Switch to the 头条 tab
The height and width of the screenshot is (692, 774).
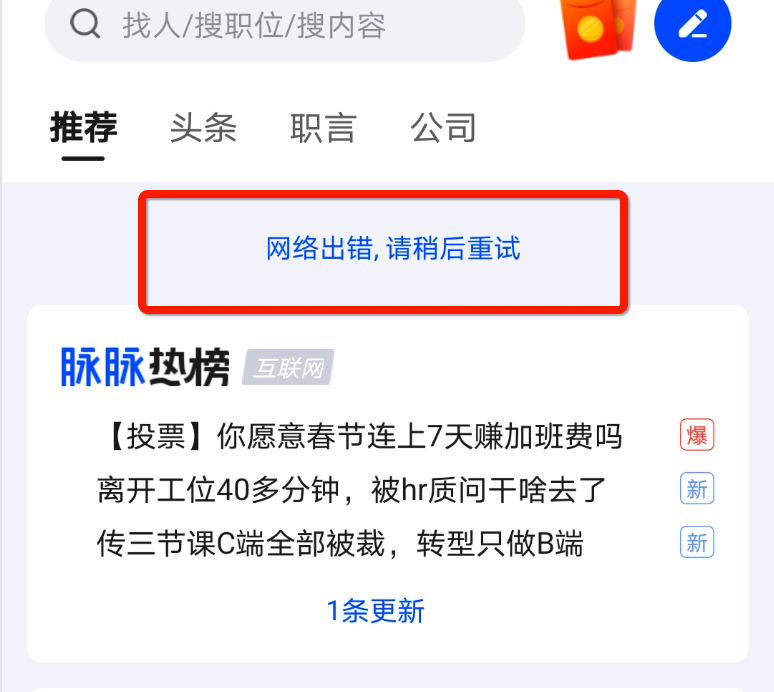tap(203, 128)
